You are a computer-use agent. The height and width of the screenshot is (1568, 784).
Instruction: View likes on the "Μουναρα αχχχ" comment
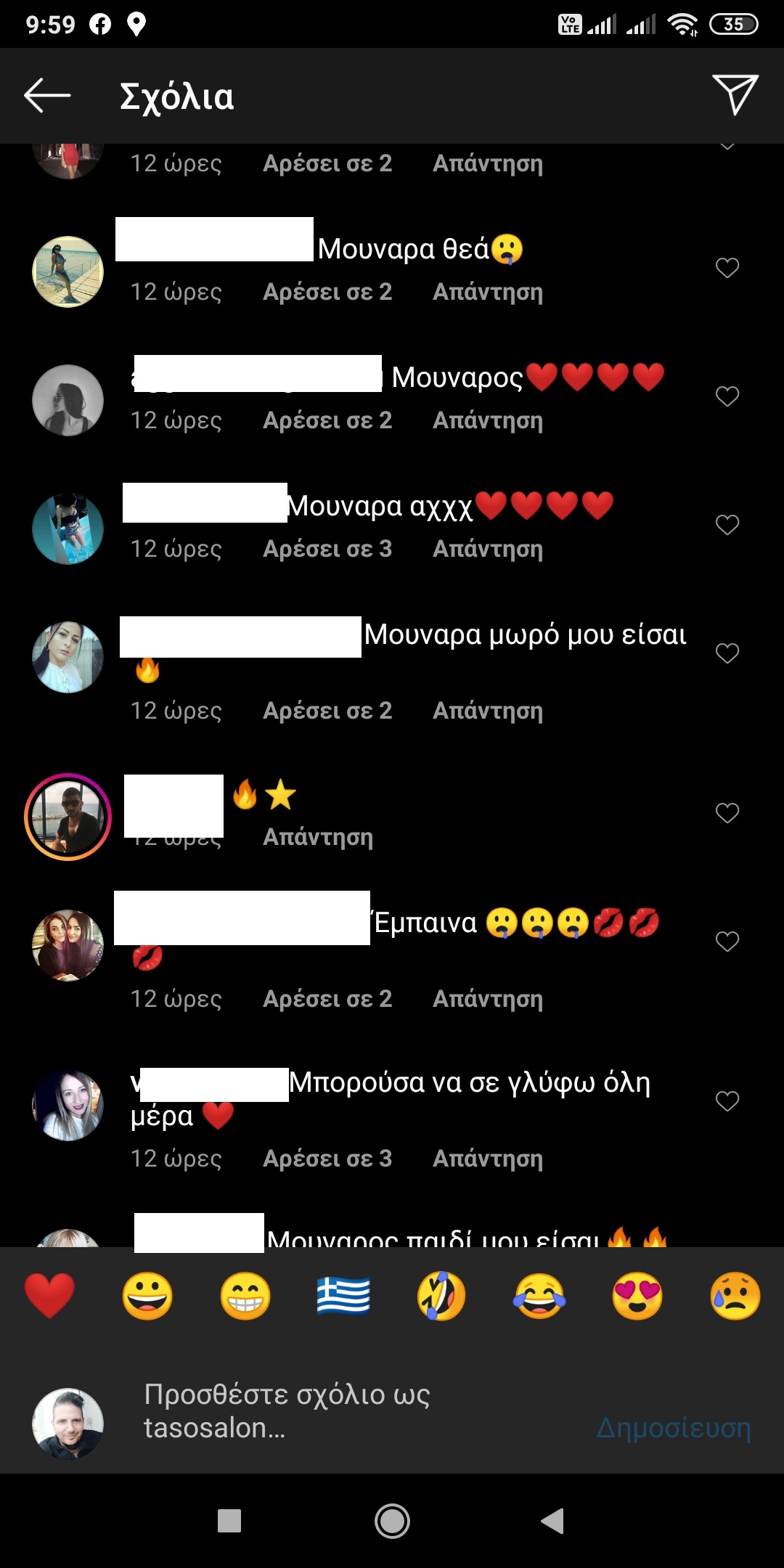pos(327,550)
